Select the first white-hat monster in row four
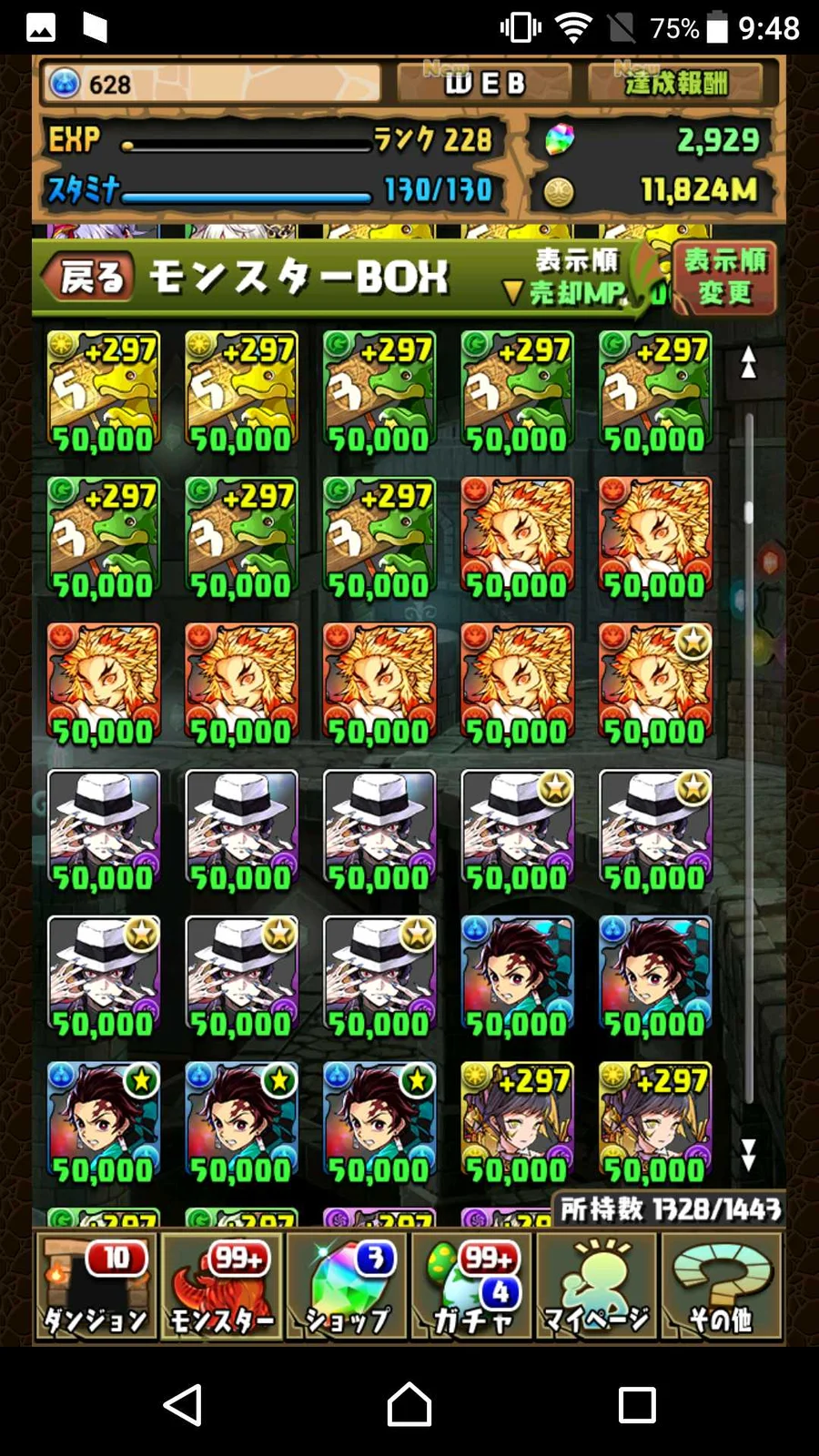This screenshot has height=1456, width=819. pyautogui.click(x=104, y=831)
